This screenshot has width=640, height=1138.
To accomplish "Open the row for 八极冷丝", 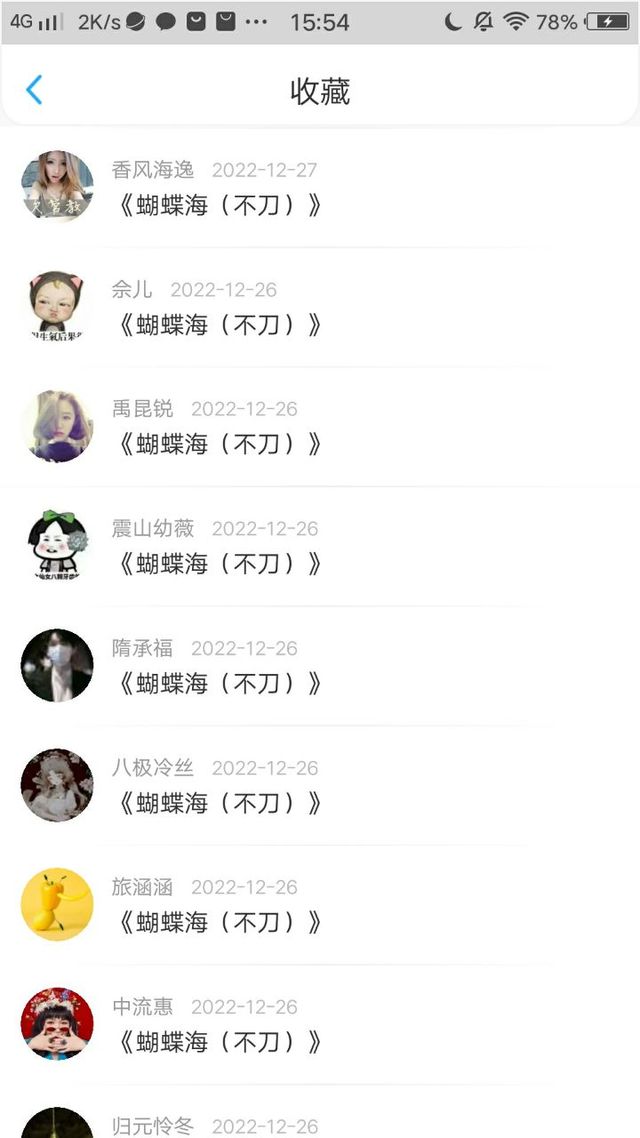I will tap(220, 803).
